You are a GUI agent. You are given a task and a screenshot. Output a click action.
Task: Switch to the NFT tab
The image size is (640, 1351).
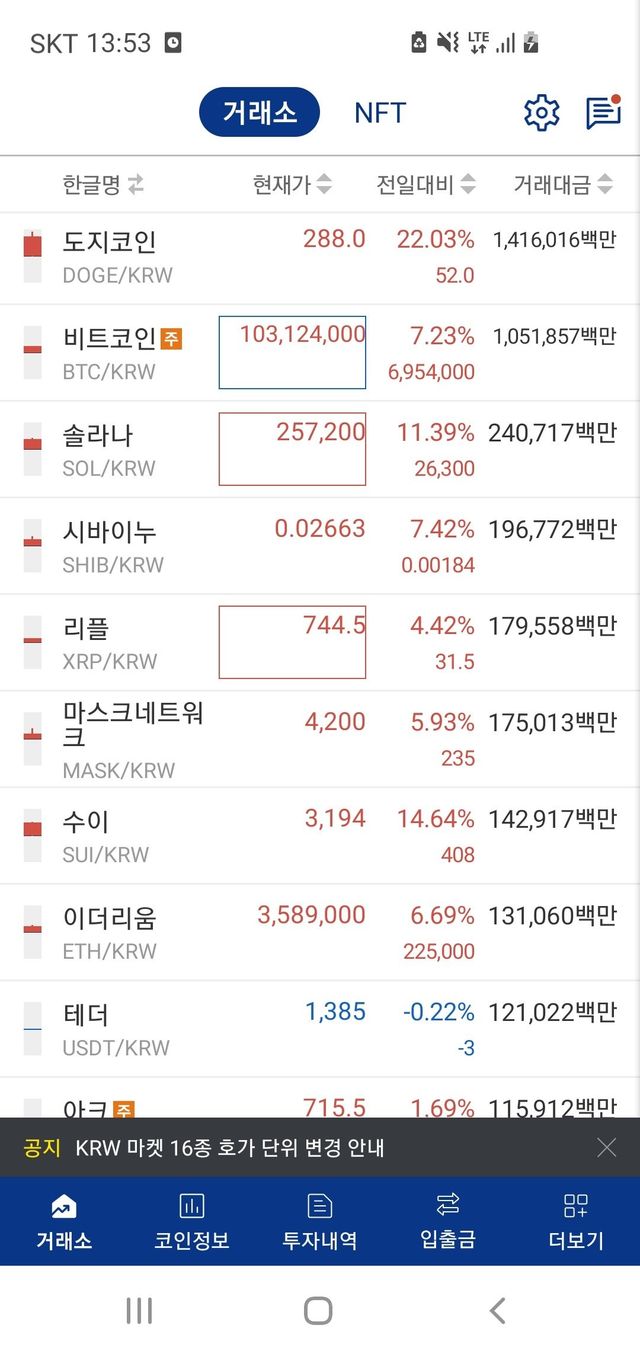(380, 112)
